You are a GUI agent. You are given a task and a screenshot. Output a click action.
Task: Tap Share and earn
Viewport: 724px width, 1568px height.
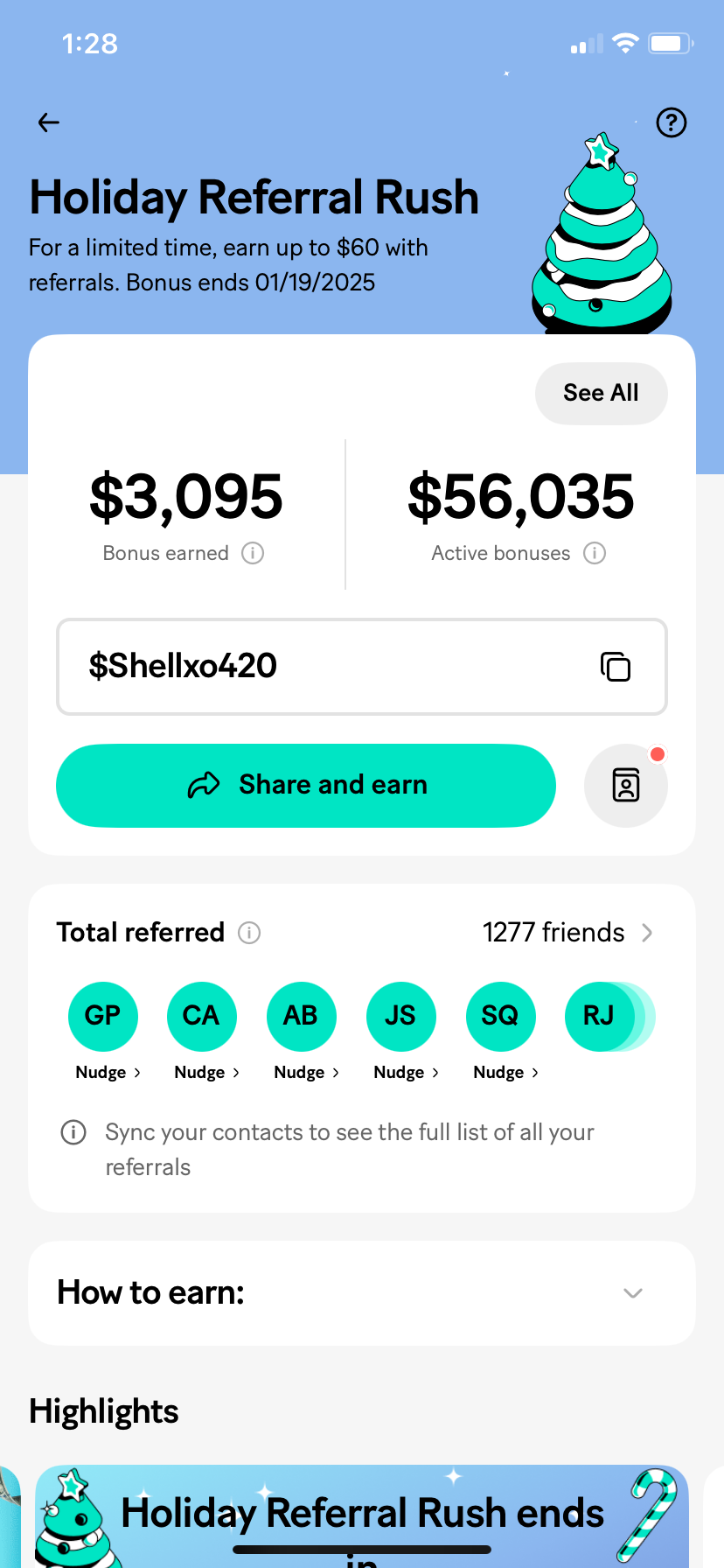(306, 785)
